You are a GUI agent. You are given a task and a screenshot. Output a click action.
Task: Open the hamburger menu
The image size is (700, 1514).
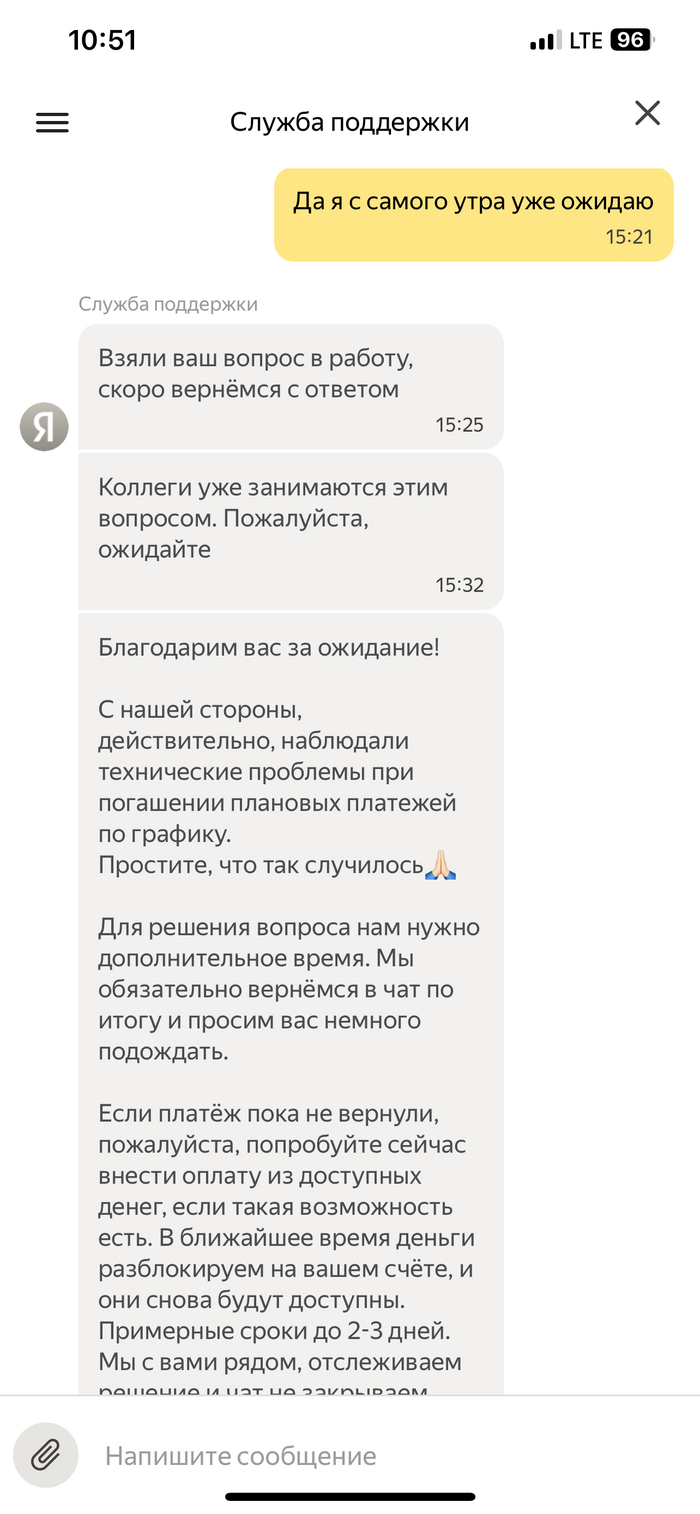click(52, 122)
